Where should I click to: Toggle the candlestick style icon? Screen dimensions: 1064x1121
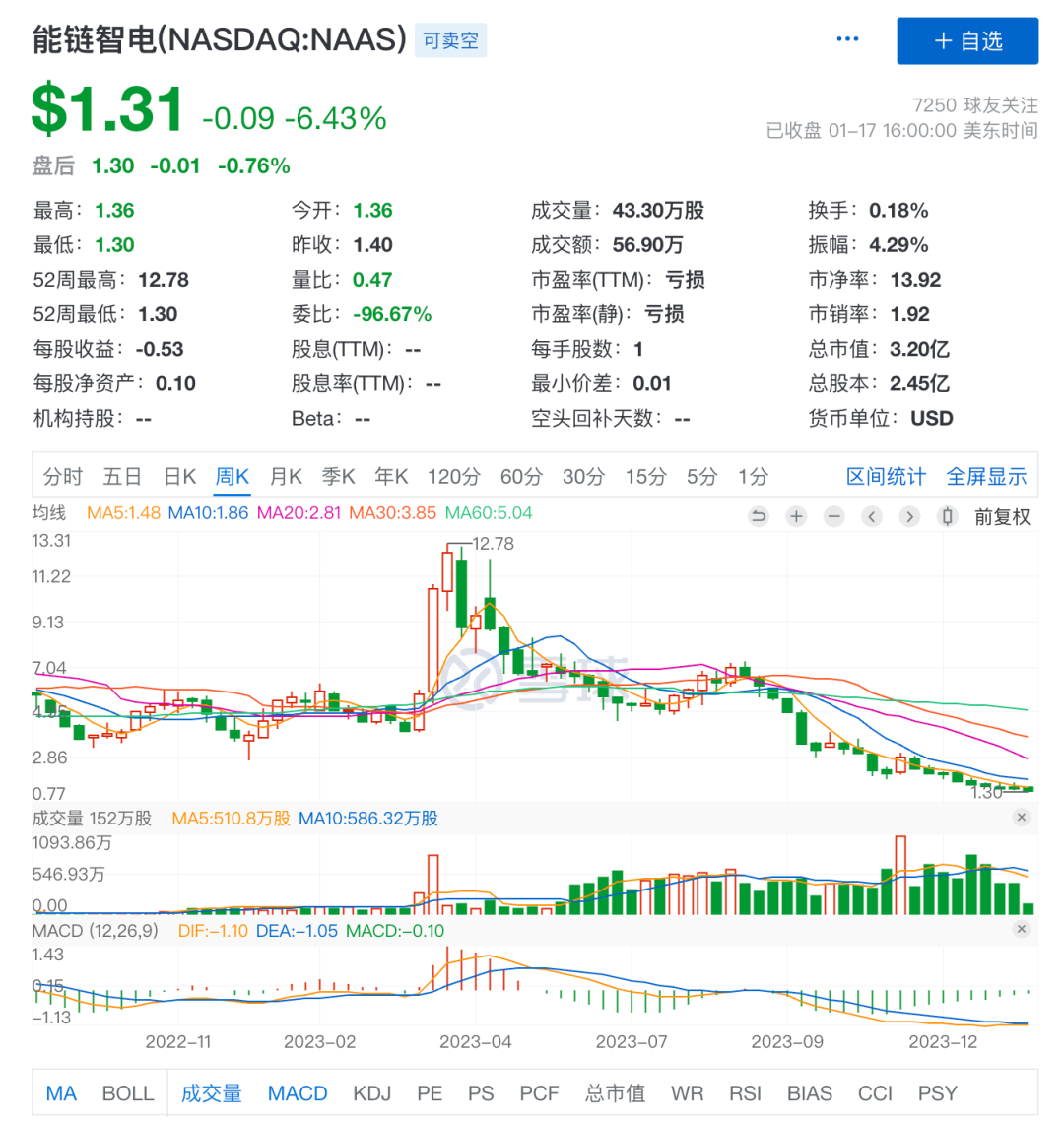(947, 516)
